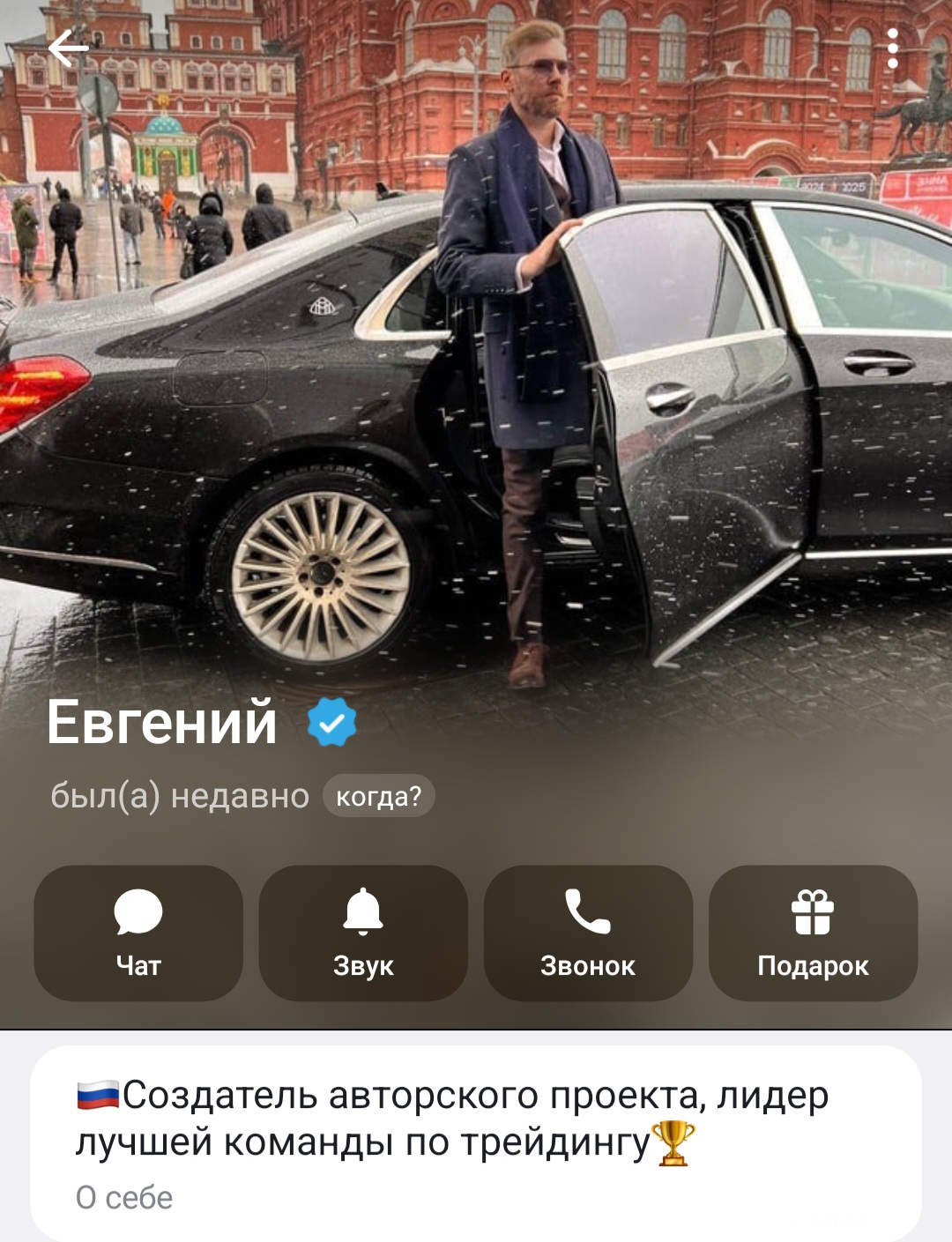Image resolution: width=952 pixels, height=1242 pixels.
Task: Tap the 'когда?' last seen chip
Action: coord(378,796)
